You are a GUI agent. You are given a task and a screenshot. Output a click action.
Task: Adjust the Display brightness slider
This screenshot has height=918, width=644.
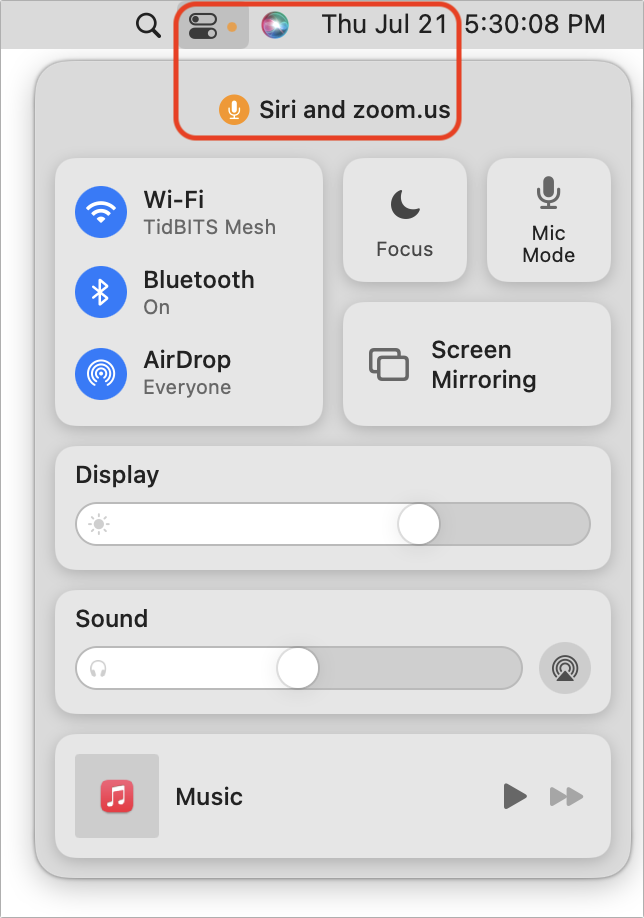[x=419, y=524]
